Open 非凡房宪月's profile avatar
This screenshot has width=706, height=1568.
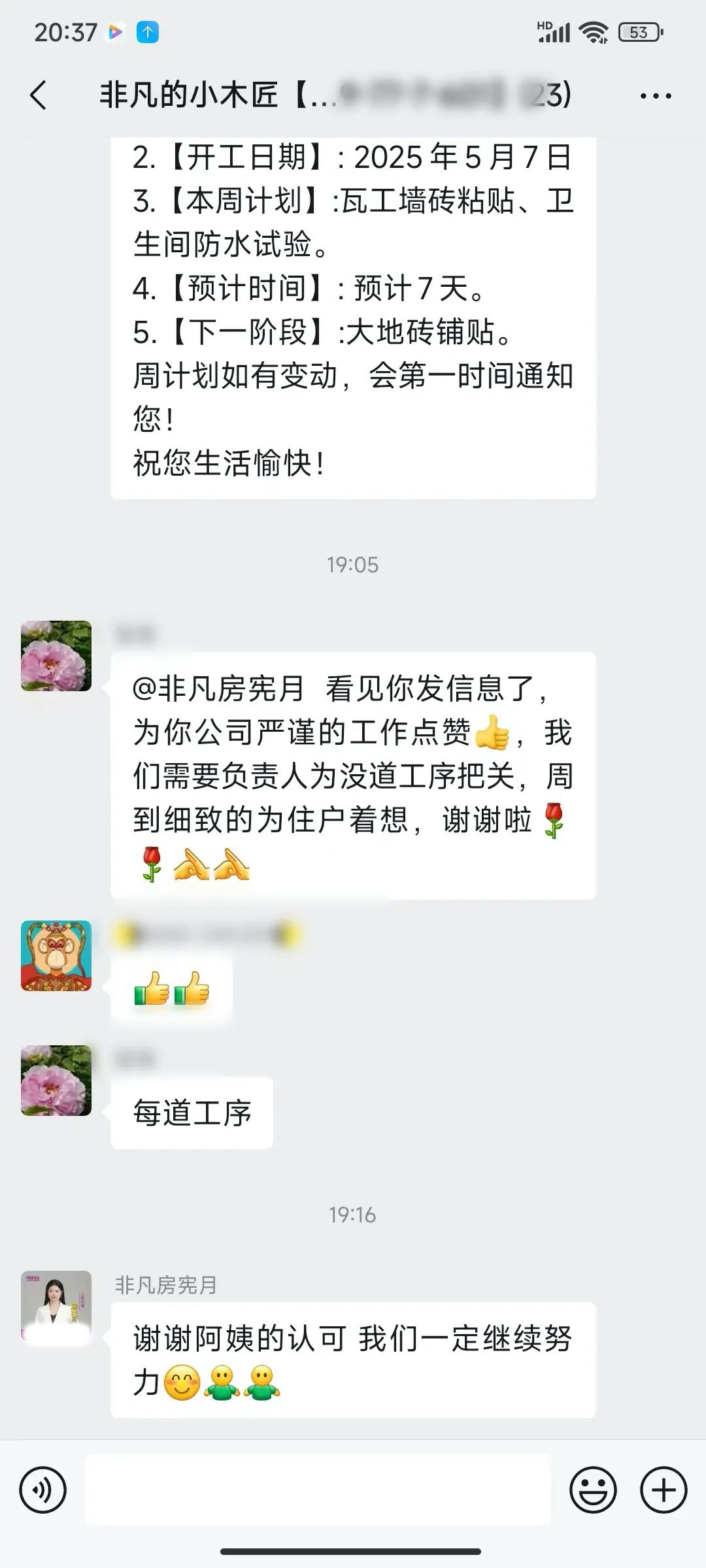(x=56, y=1306)
